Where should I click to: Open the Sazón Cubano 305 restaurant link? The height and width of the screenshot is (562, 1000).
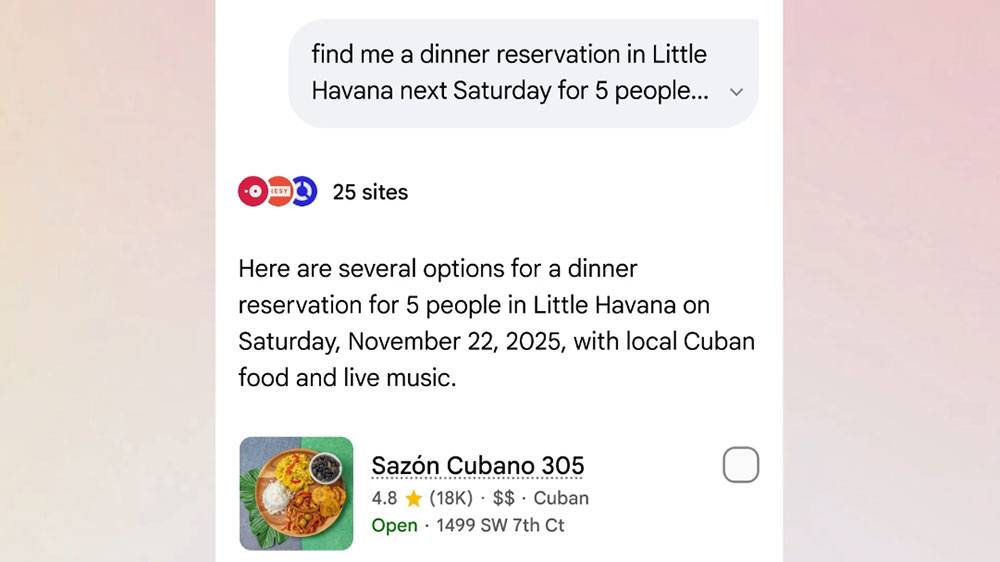(477, 466)
